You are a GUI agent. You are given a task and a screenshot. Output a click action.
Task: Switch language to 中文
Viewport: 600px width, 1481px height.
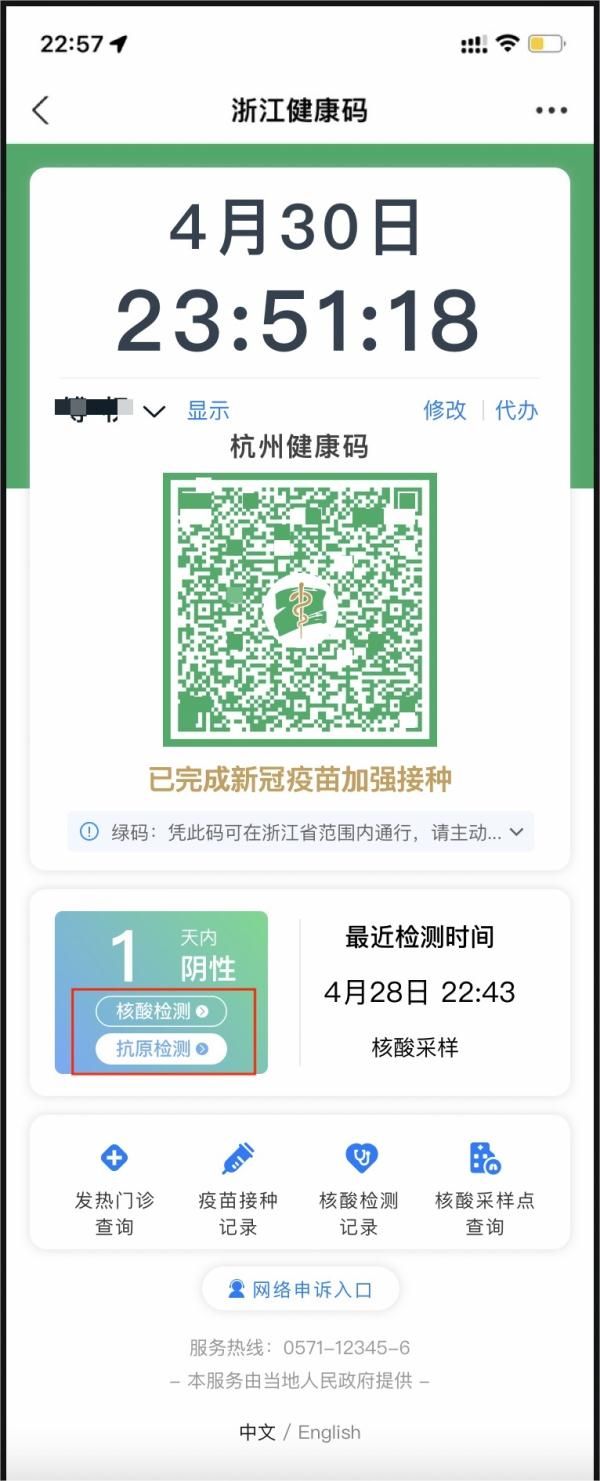[257, 1432]
